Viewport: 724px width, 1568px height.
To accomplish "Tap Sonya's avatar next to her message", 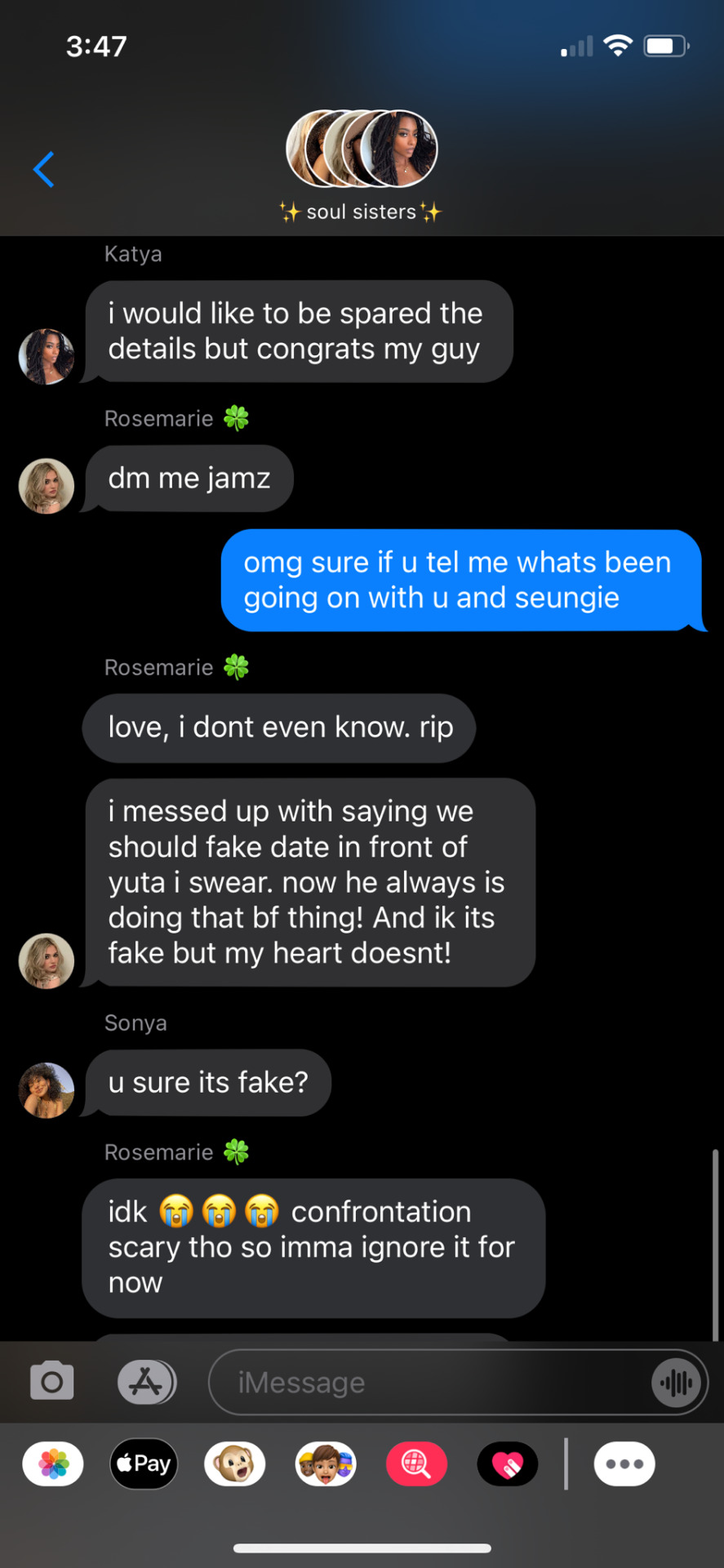I will [x=47, y=1089].
